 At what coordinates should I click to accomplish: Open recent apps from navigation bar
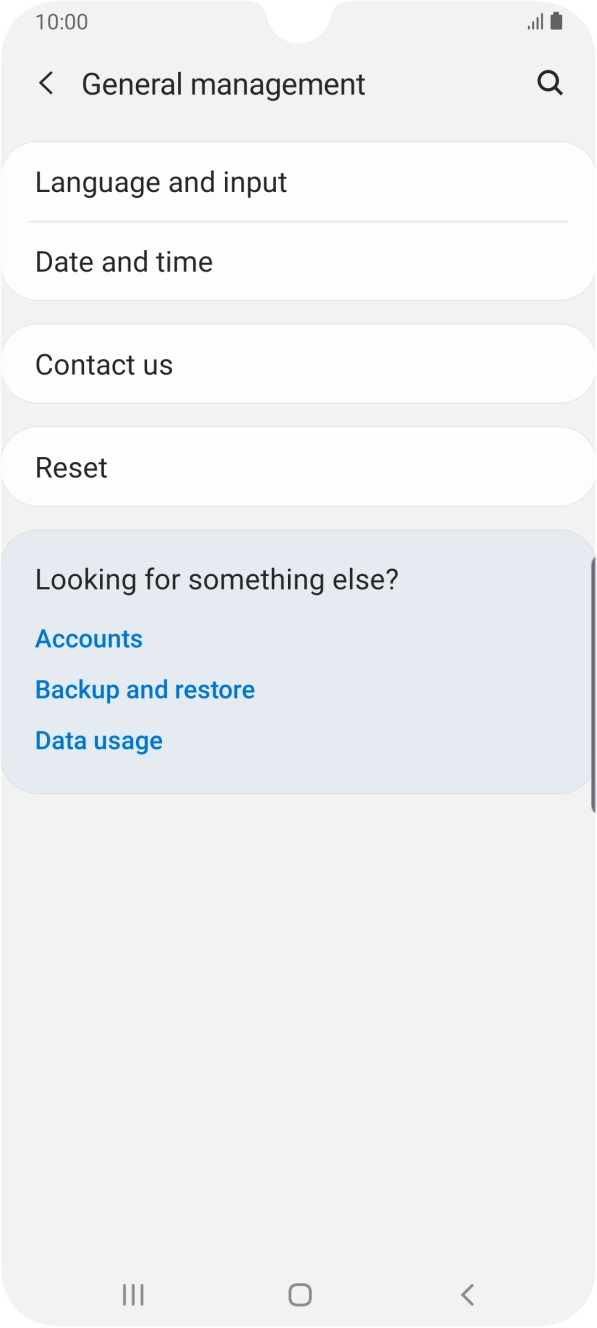[x=133, y=1295]
